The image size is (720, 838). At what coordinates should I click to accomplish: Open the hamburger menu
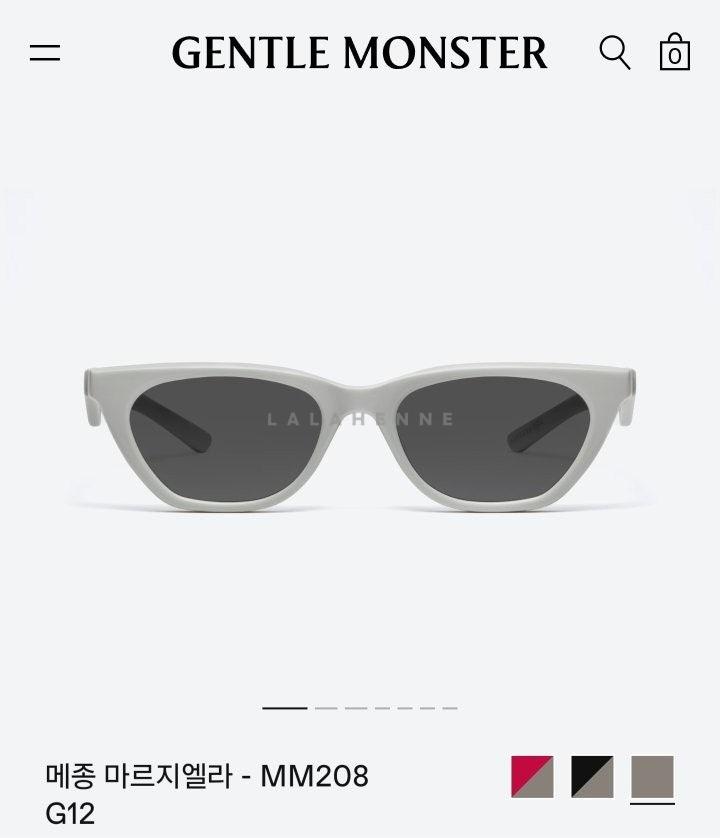45,53
